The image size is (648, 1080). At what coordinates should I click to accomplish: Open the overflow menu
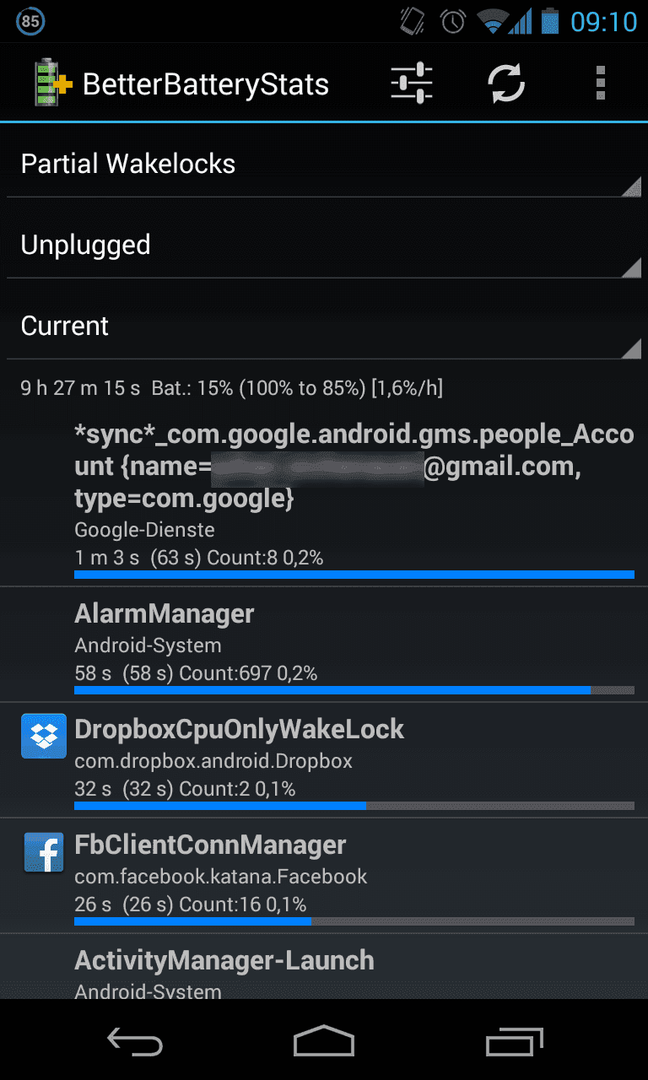(x=600, y=83)
